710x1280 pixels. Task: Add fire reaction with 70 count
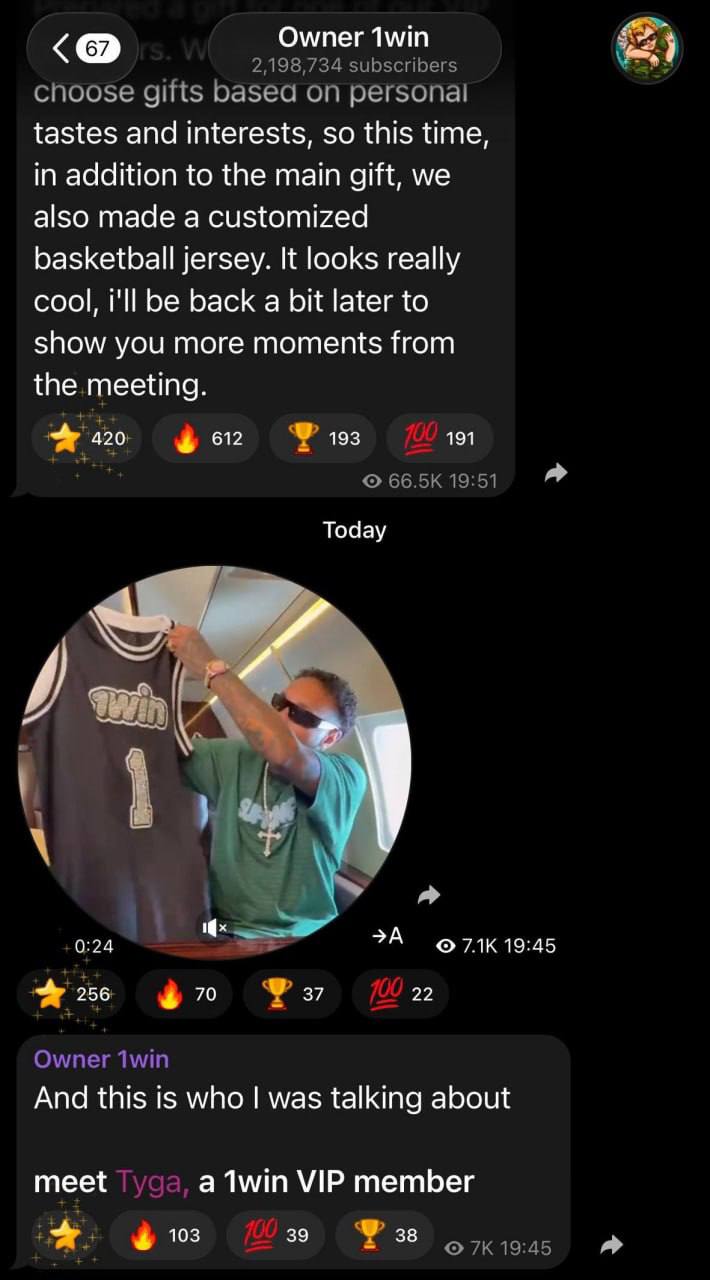187,994
